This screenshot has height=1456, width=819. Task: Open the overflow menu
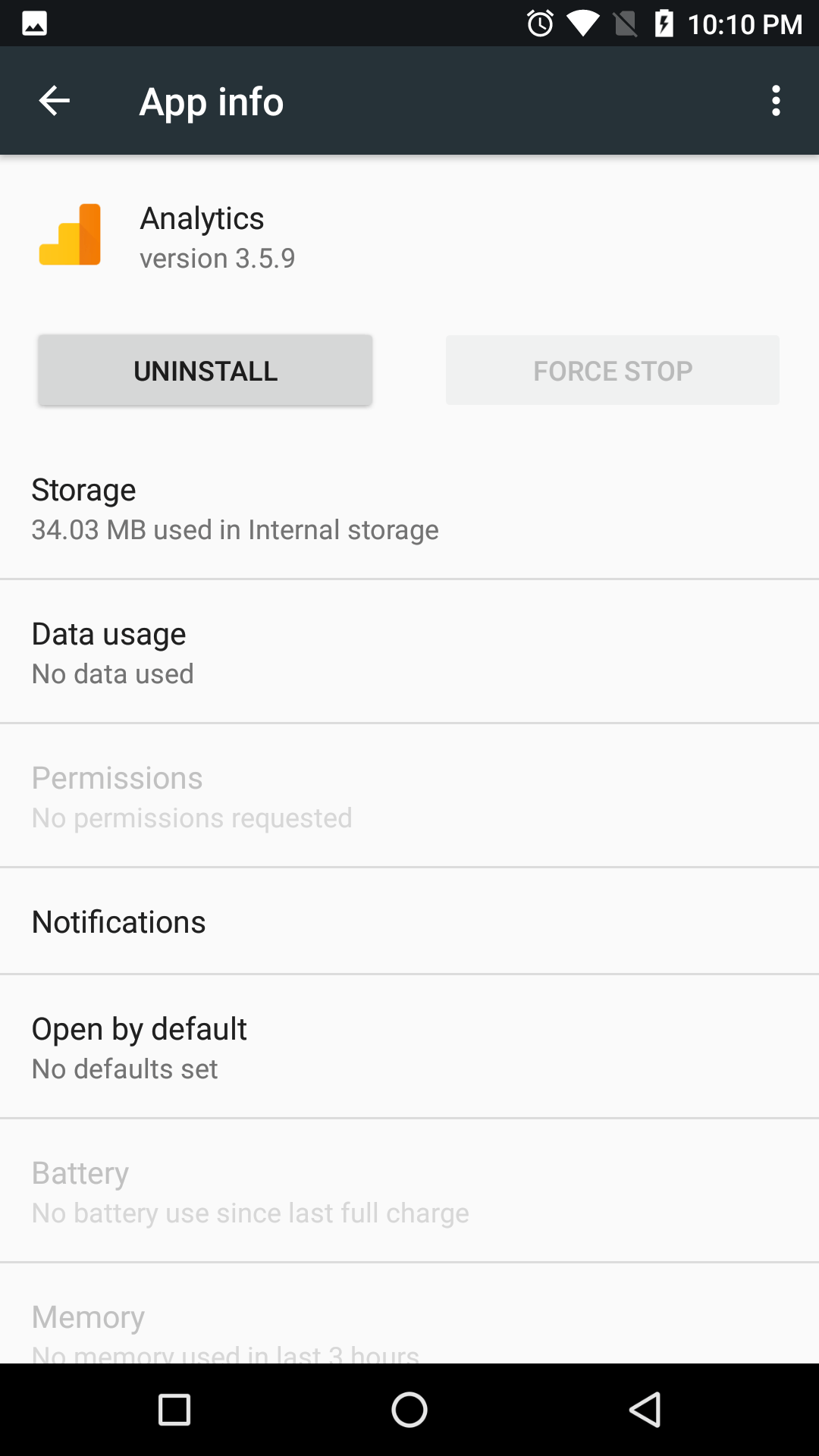tap(776, 101)
